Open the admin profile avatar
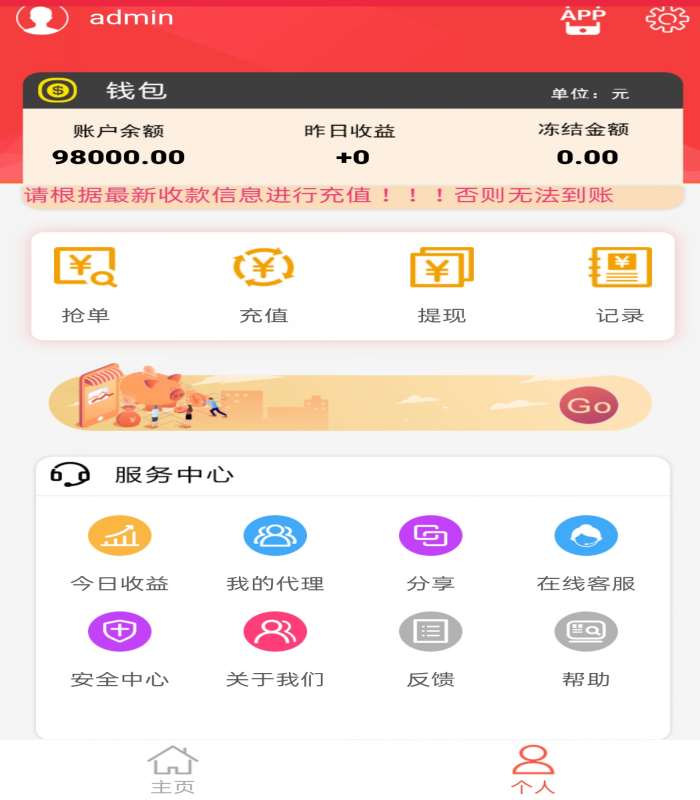This screenshot has width=700, height=800. (x=42, y=17)
